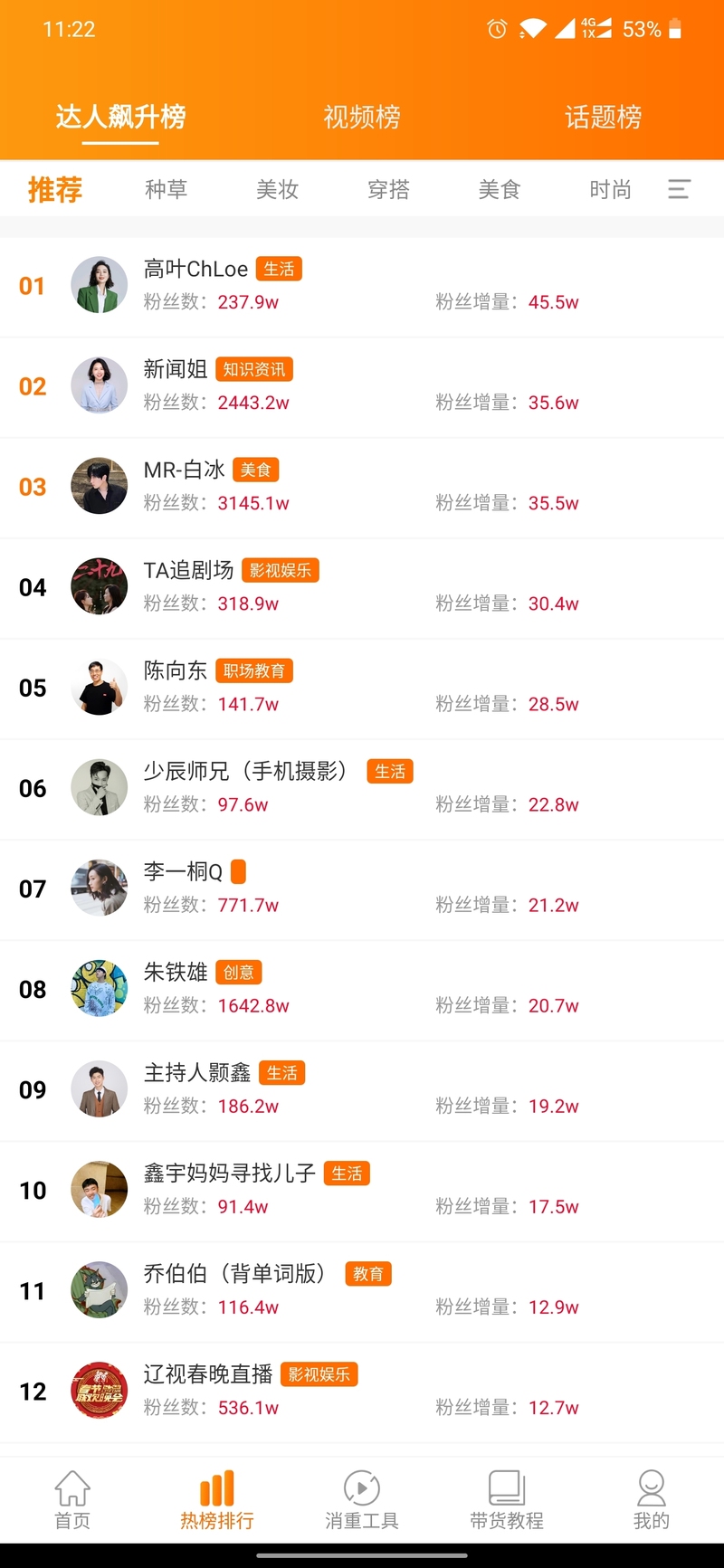Open the TA追剧场 ranking entry
The width and height of the screenshot is (724, 1568).
[x=362, y=588]
